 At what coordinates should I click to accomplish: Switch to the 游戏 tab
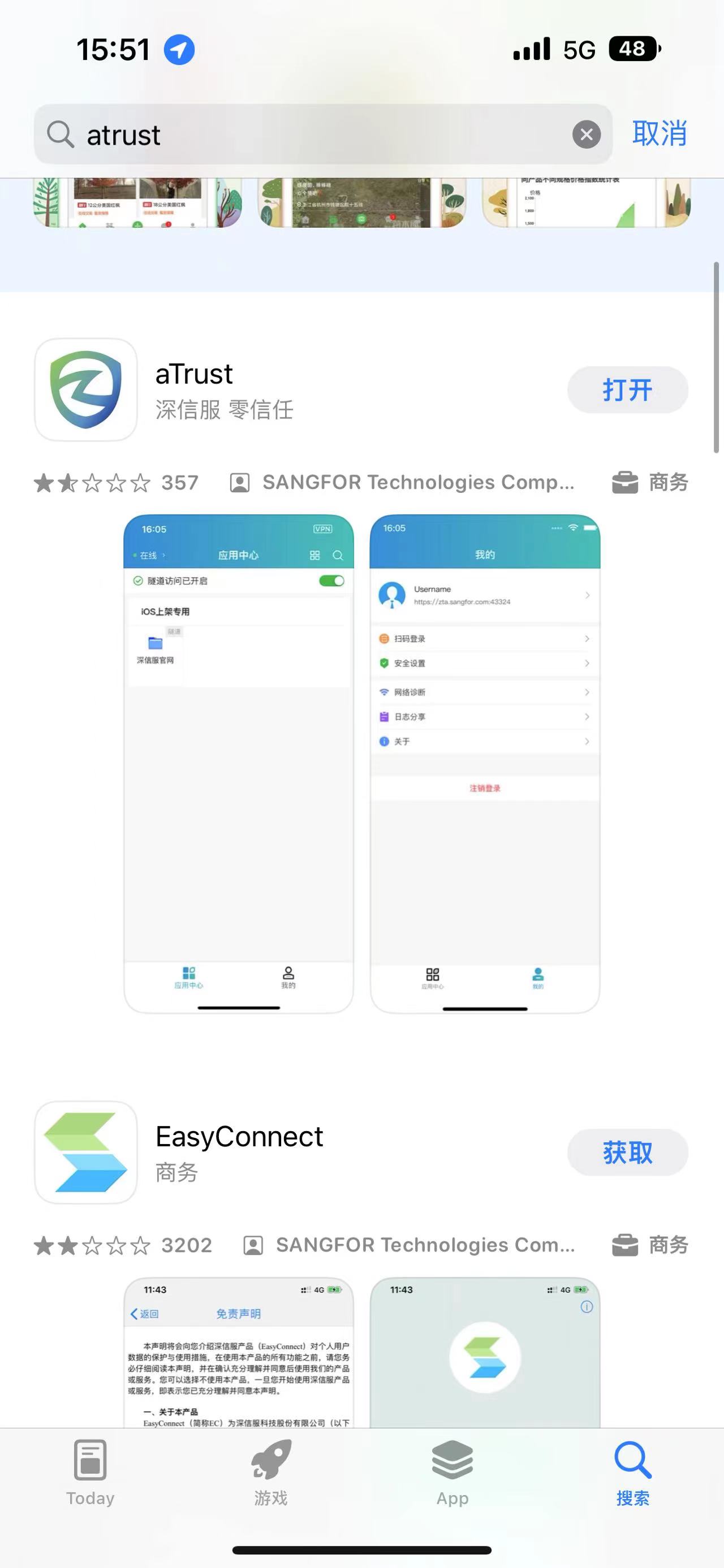[271, 1472]
